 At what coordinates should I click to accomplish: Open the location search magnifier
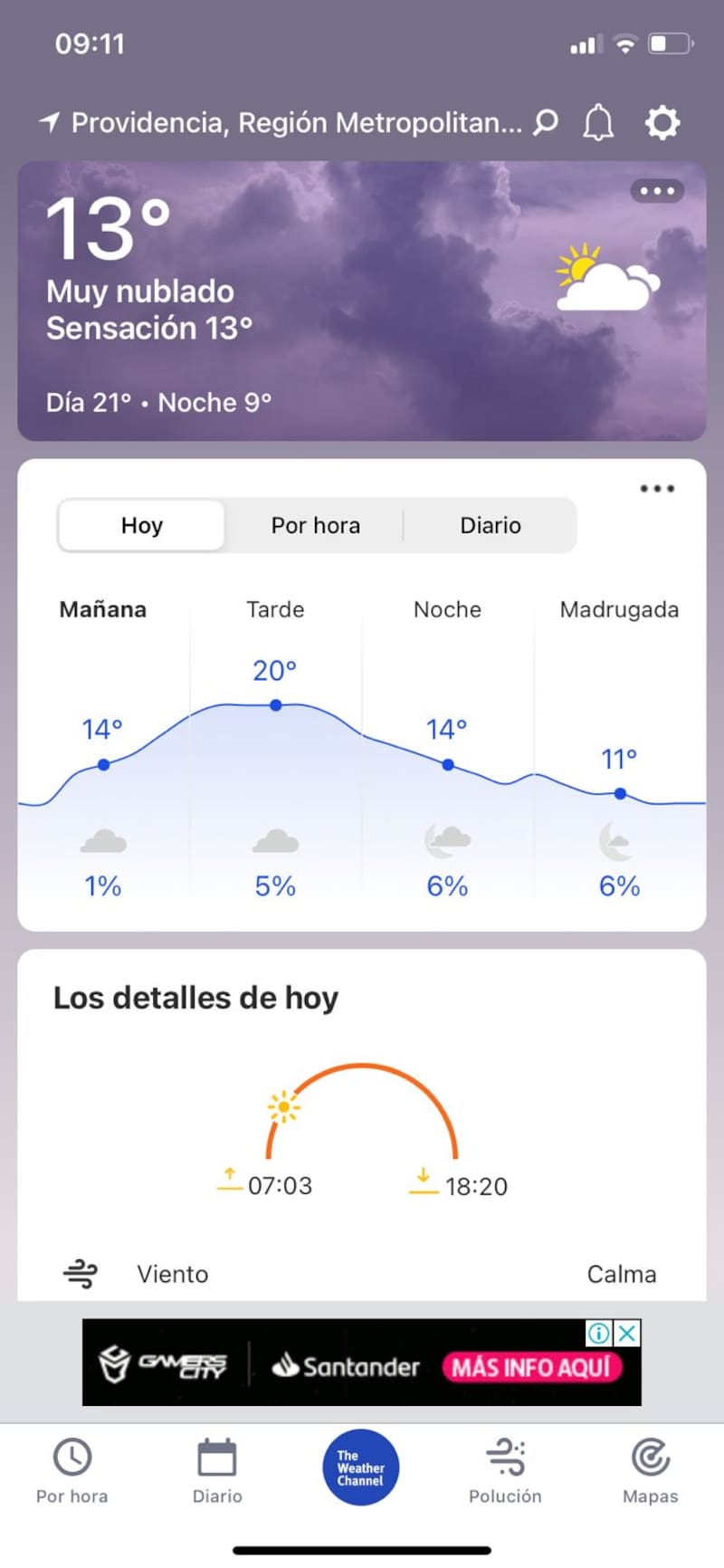(546, 122)
